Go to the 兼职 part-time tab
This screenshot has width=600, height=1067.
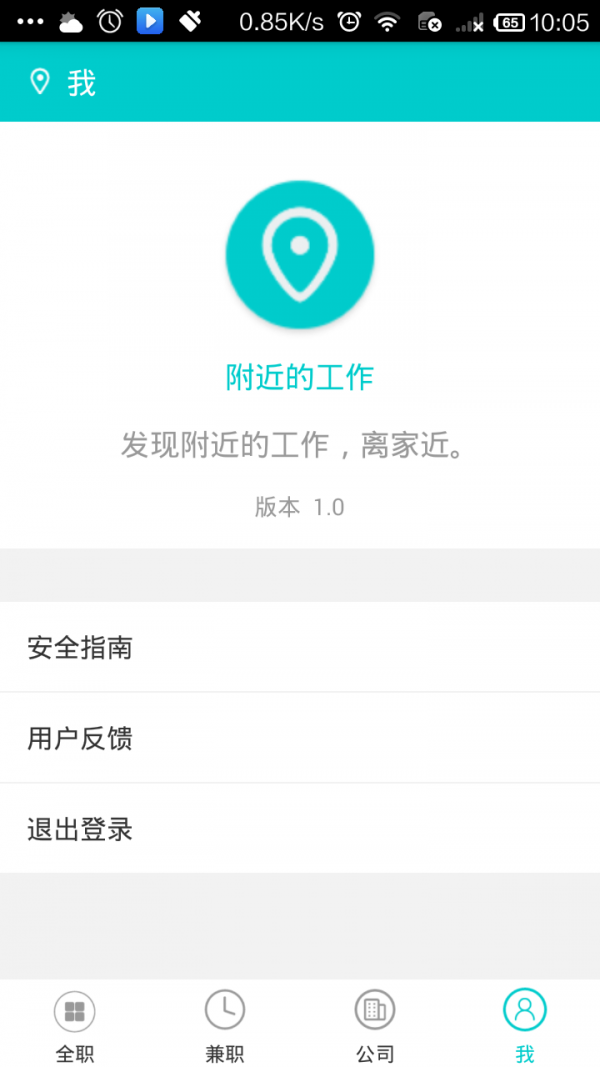click(x=225, y=1024)
